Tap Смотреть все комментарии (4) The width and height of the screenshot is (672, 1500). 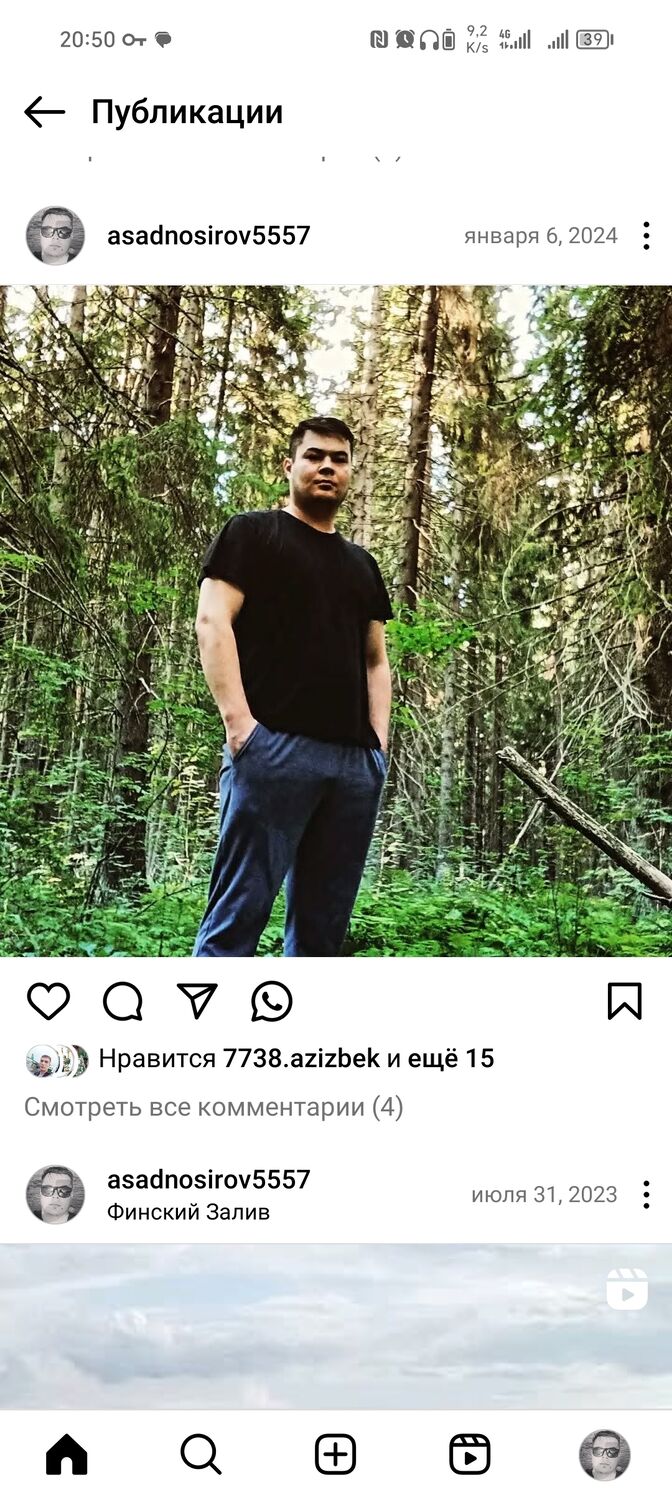213,1107
